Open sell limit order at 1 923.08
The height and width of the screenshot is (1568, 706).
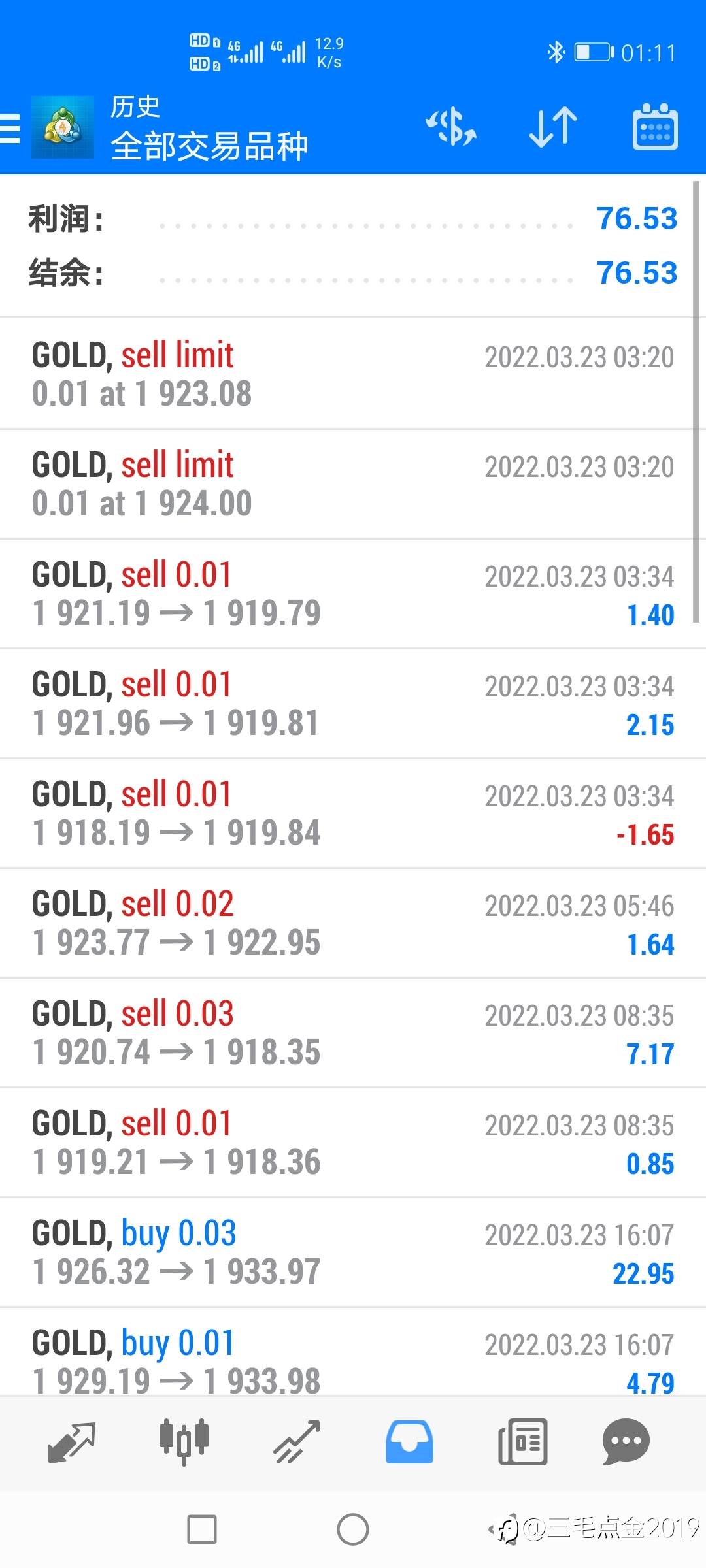353,374
